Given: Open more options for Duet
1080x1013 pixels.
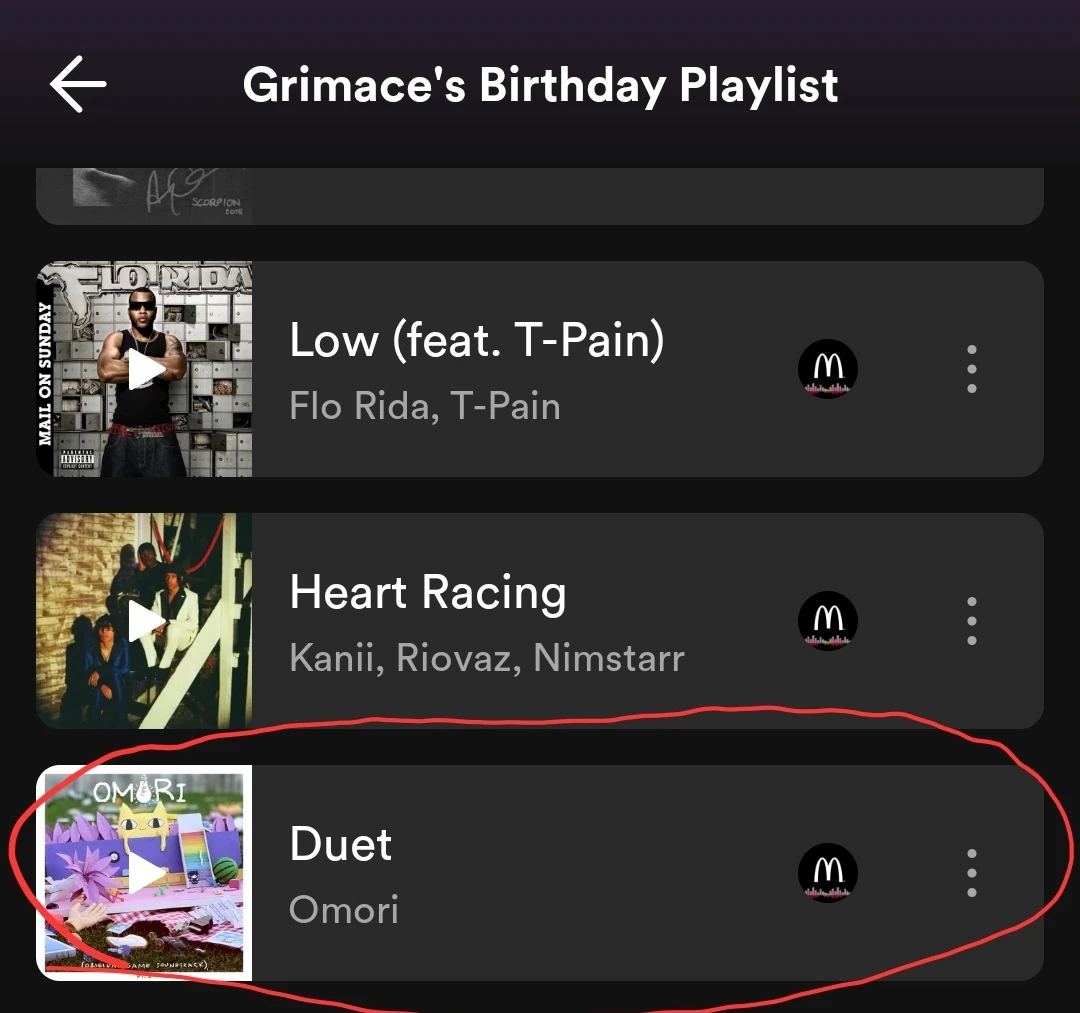Looking at the screenshot, I should click(971, 874).
